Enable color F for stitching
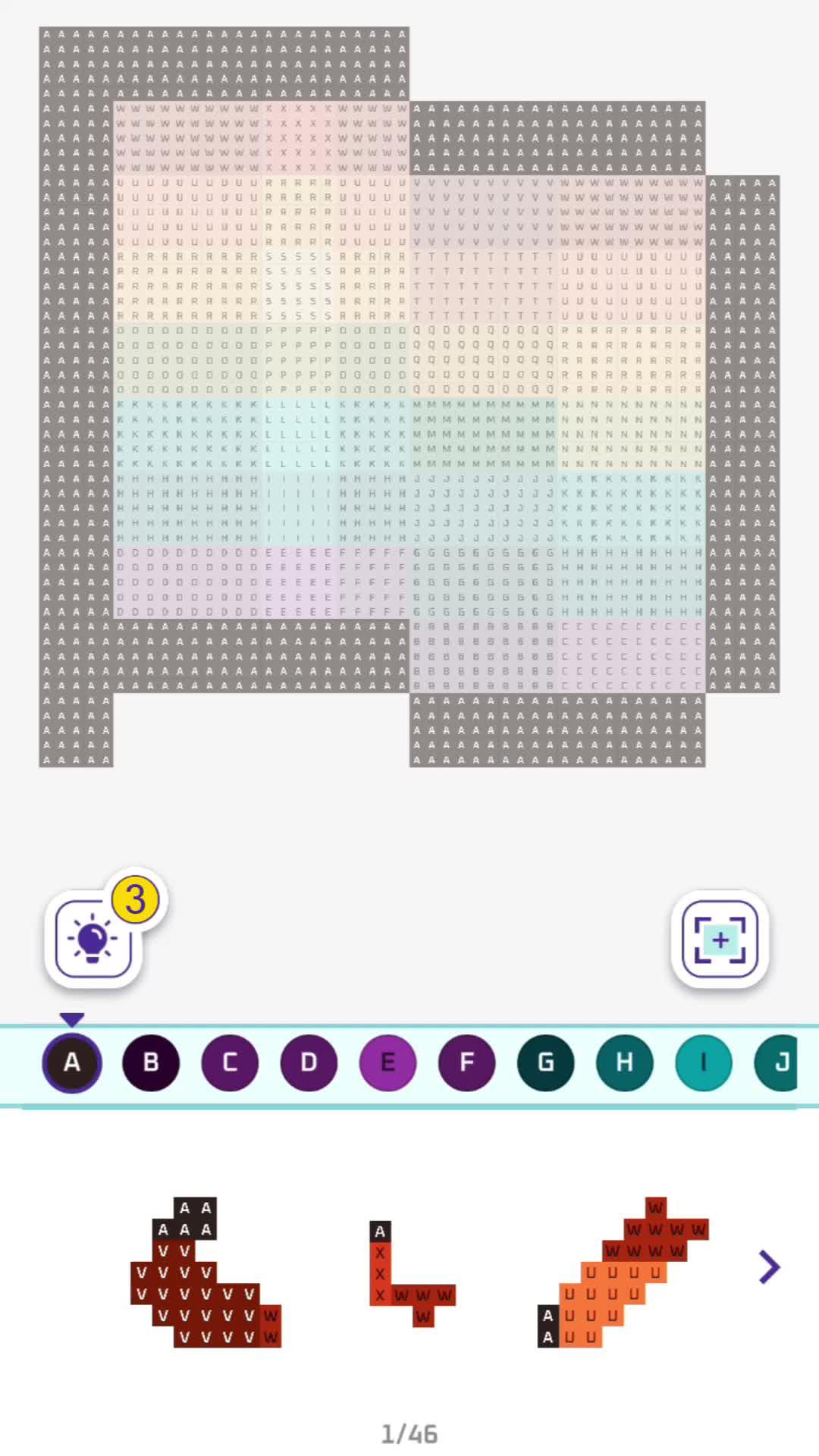Image resolution: width=819 pixels, height=1456 pixels. 466,1063
